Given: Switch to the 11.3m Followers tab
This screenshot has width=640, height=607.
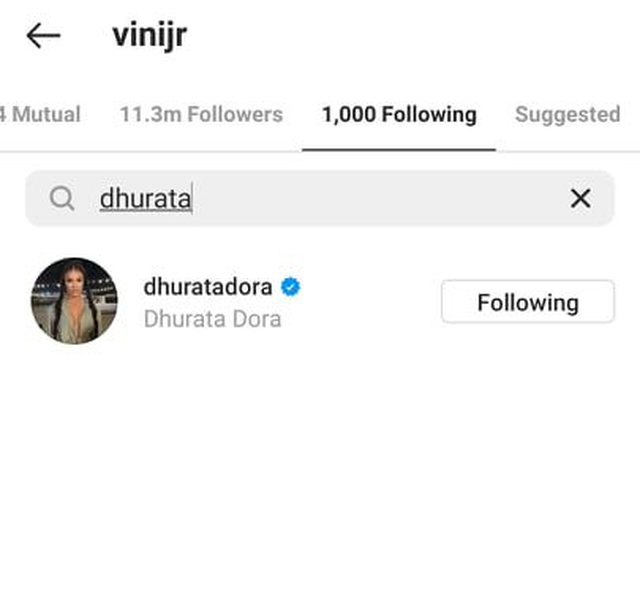Looking at the screenshot, I should click(201, 115).
